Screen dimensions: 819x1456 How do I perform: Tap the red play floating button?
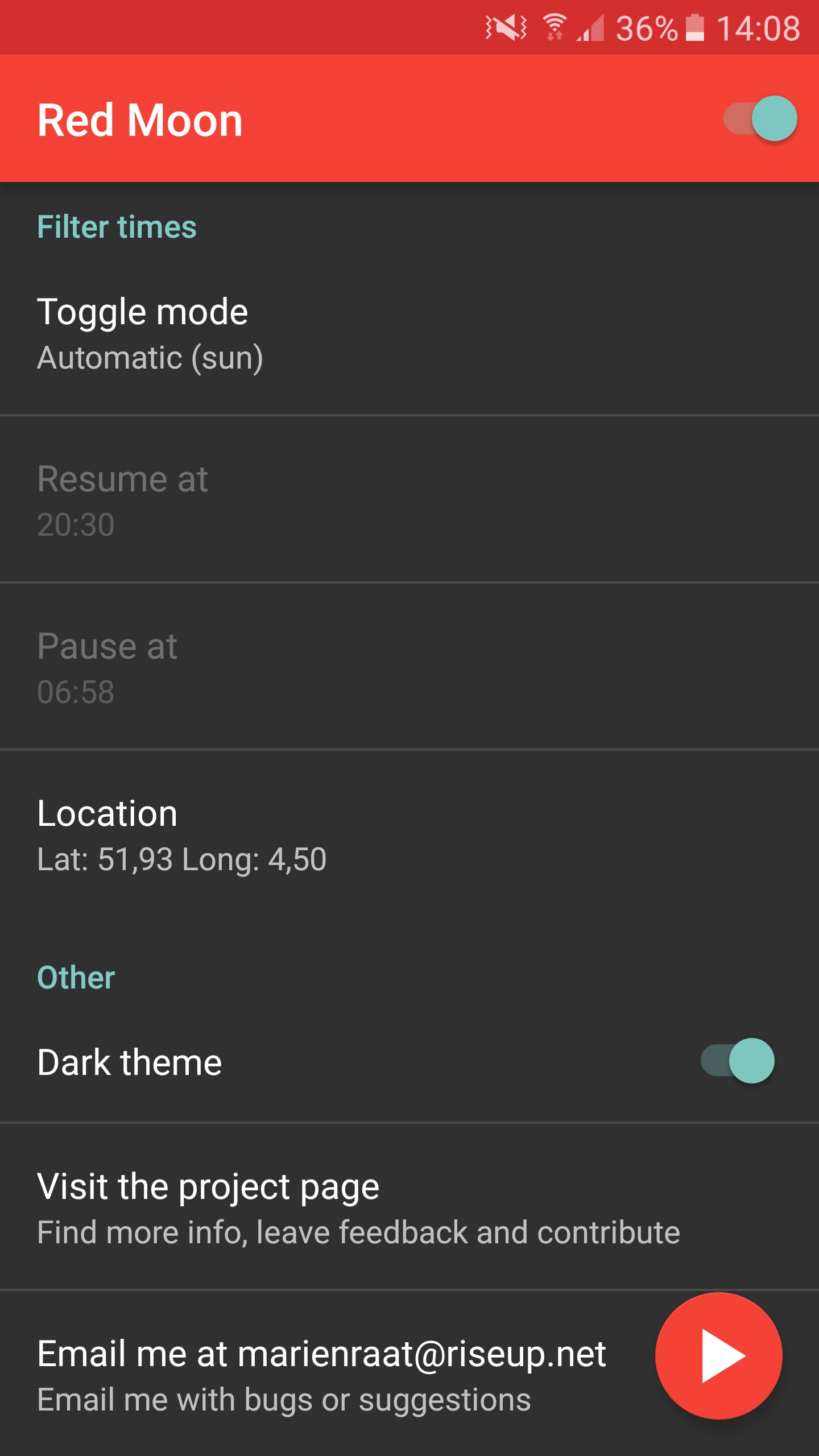[719, 1356]
